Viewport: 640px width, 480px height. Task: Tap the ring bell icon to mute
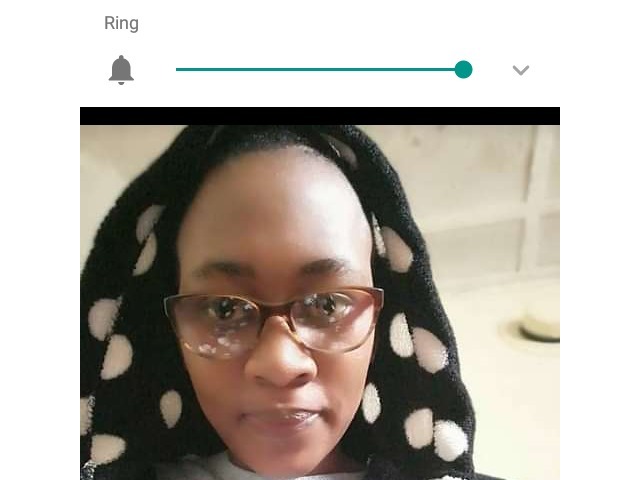click(x=121, y=70)
